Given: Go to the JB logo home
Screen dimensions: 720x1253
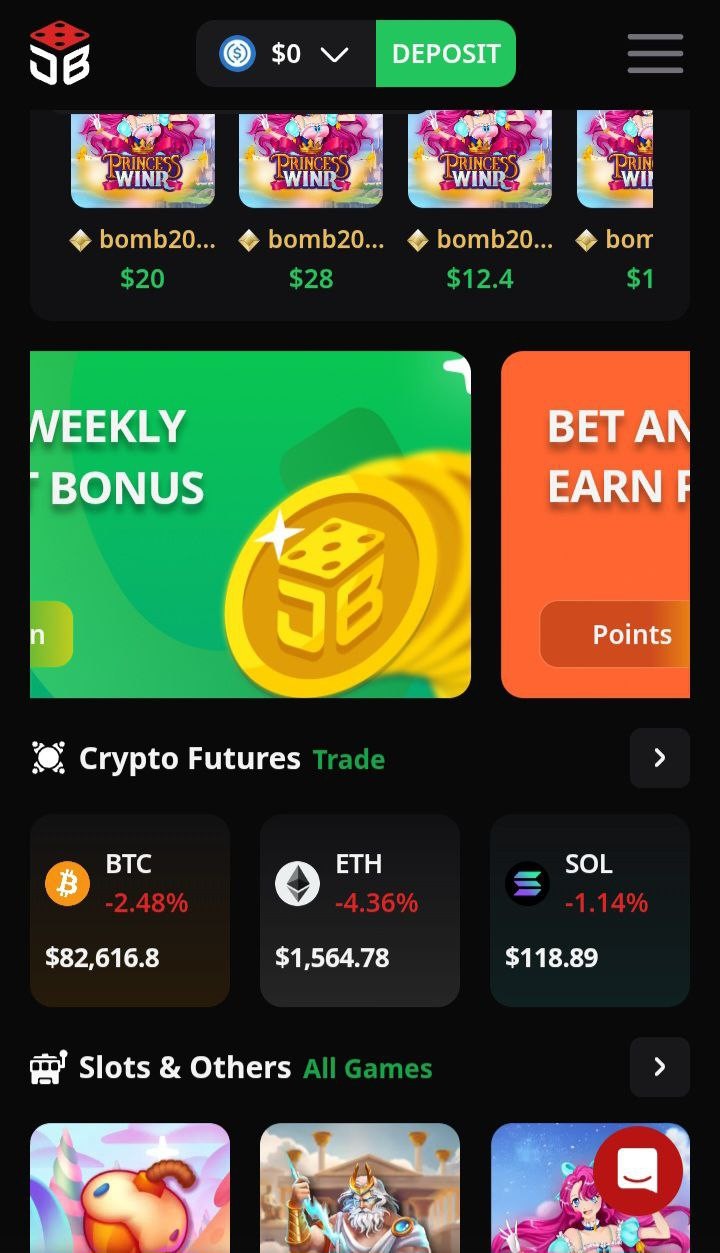Looking at the screenshot, I should coord(60,54).
